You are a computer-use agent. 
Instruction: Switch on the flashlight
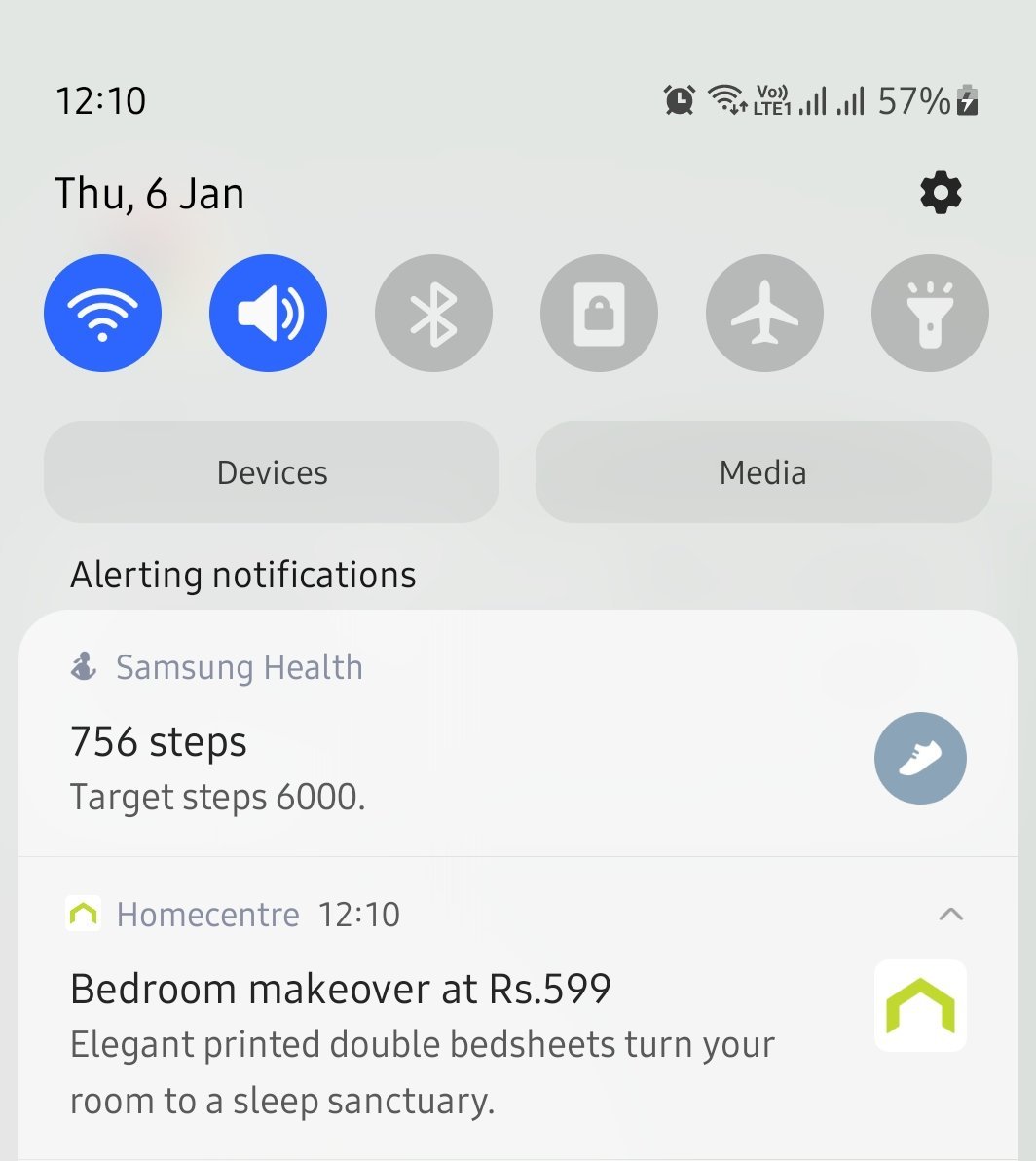point(930,314)
